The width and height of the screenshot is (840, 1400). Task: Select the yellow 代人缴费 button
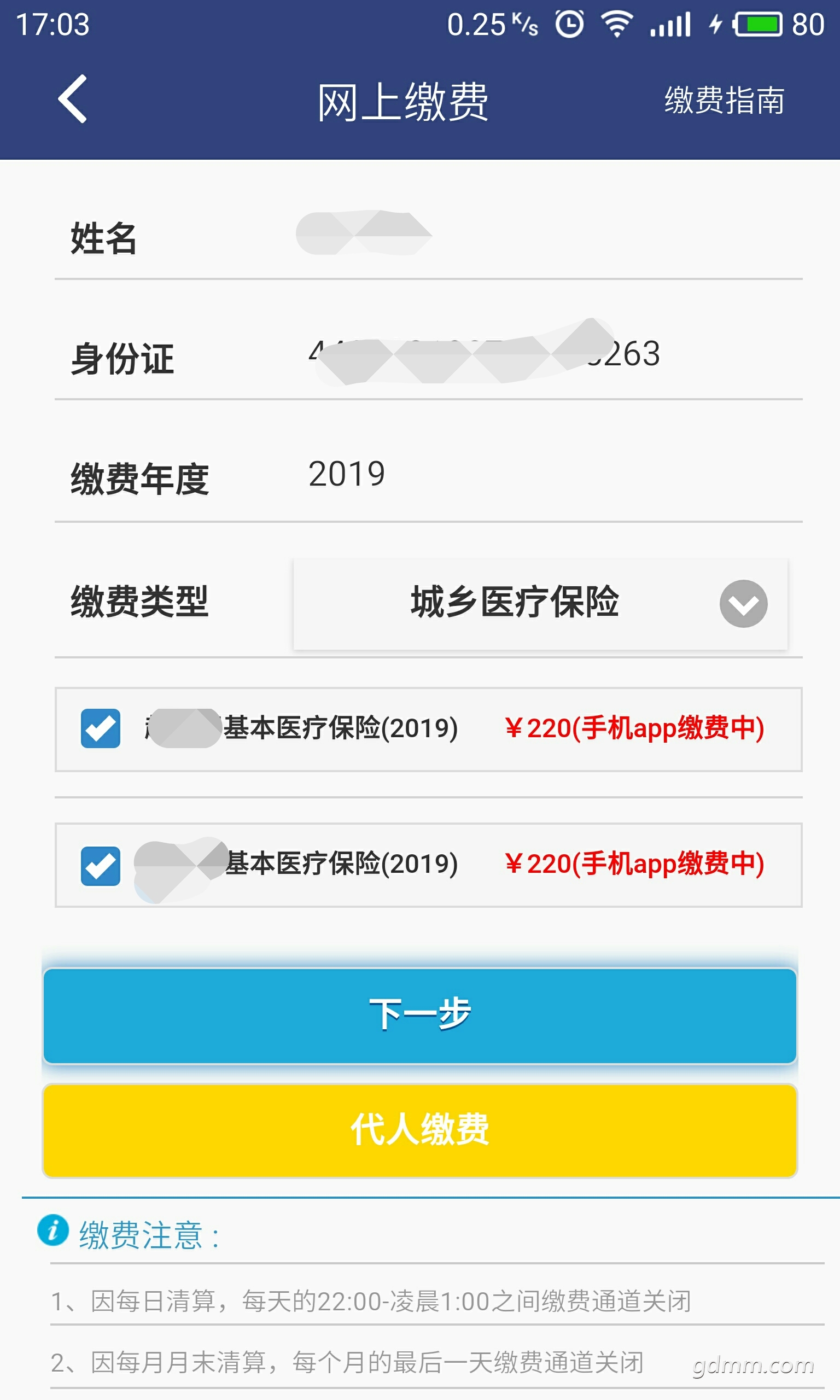click(420, 1130)
